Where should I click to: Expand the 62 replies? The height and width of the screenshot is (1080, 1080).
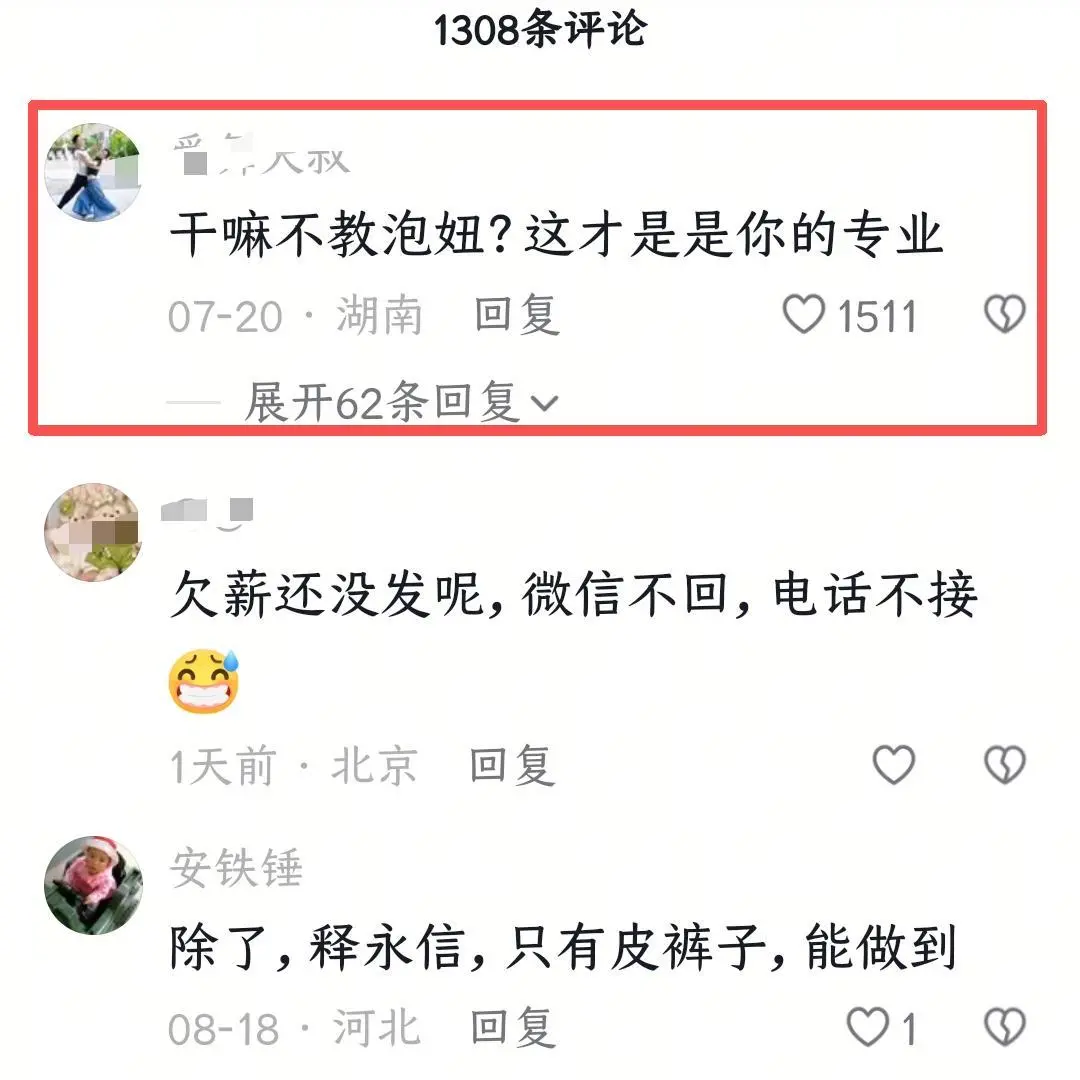point(400,403)
